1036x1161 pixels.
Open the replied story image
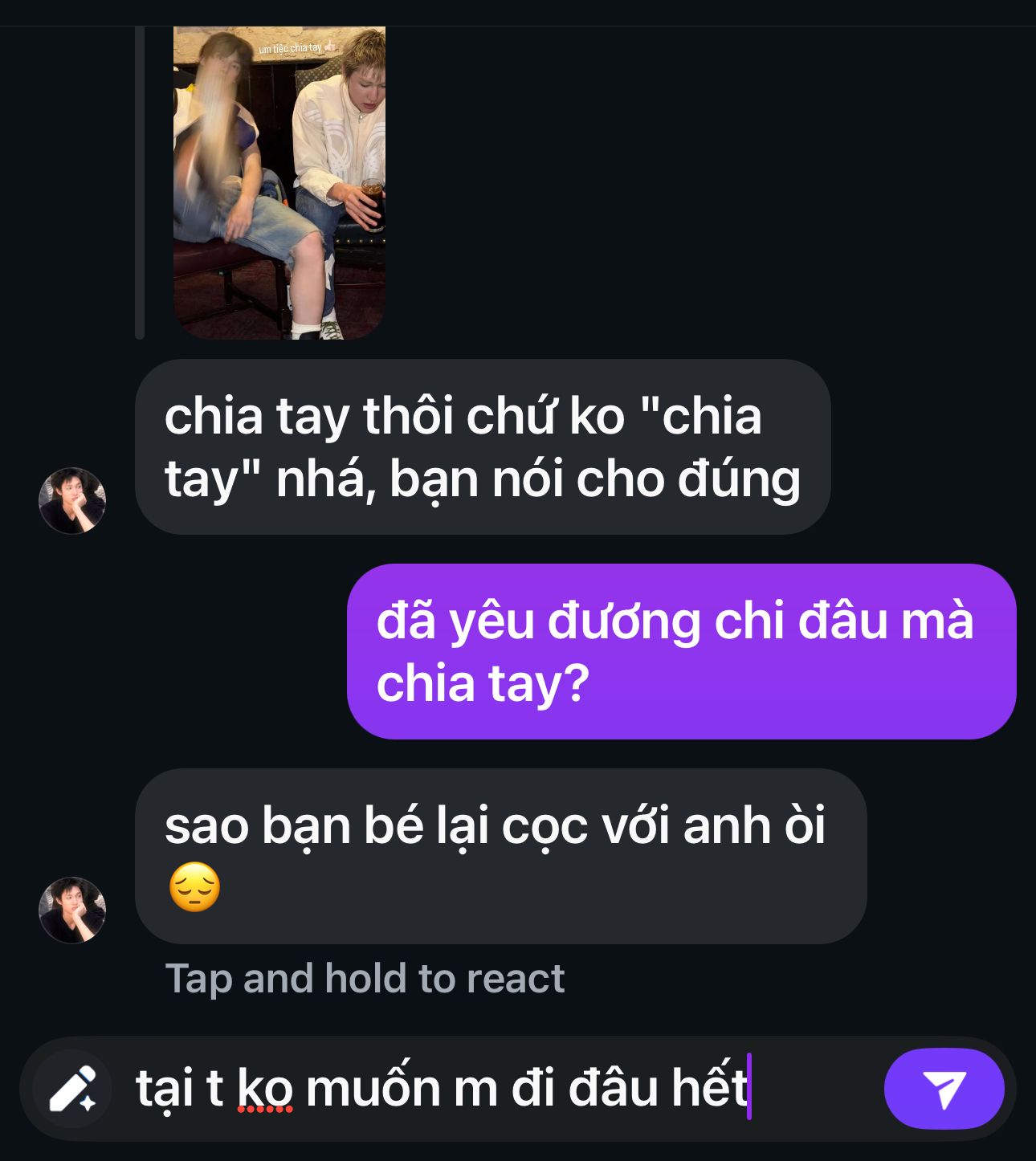(279, 183)
